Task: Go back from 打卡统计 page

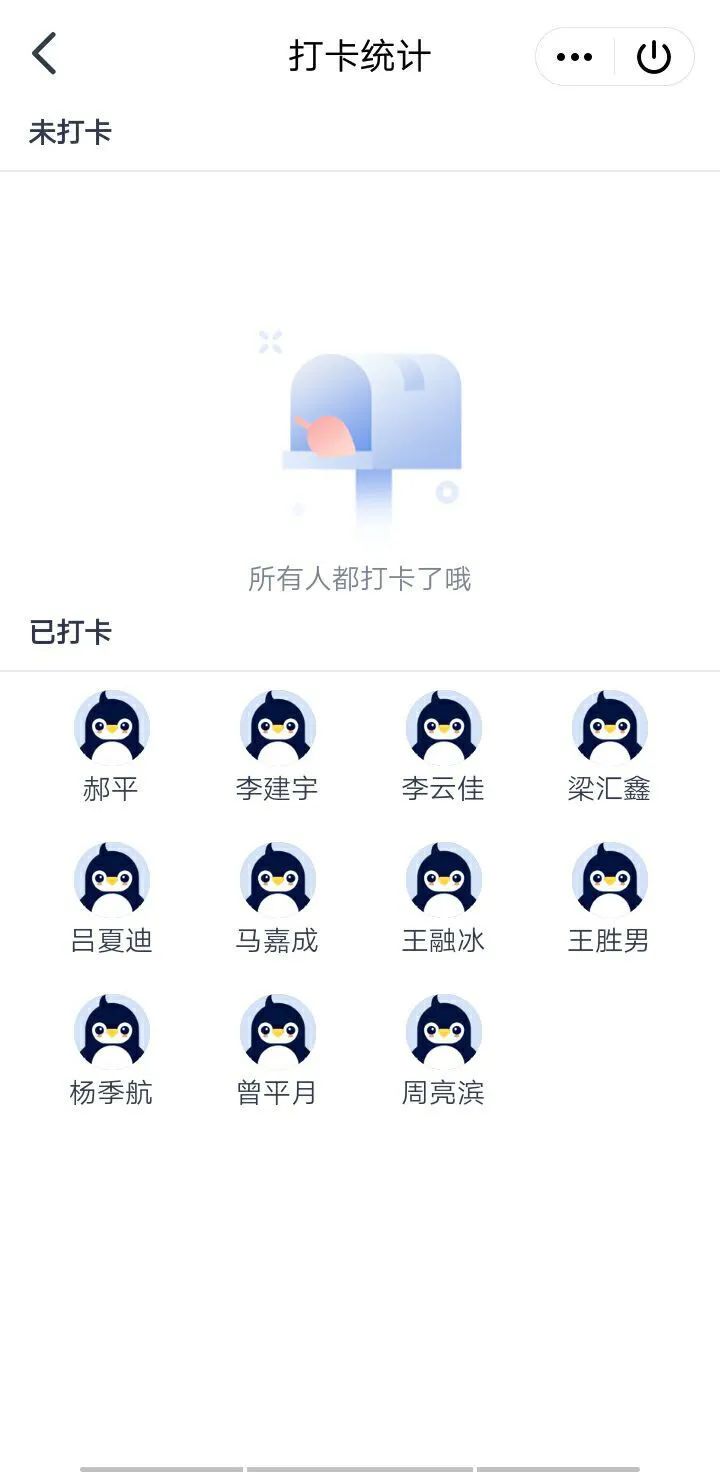Action: point(45,54)
